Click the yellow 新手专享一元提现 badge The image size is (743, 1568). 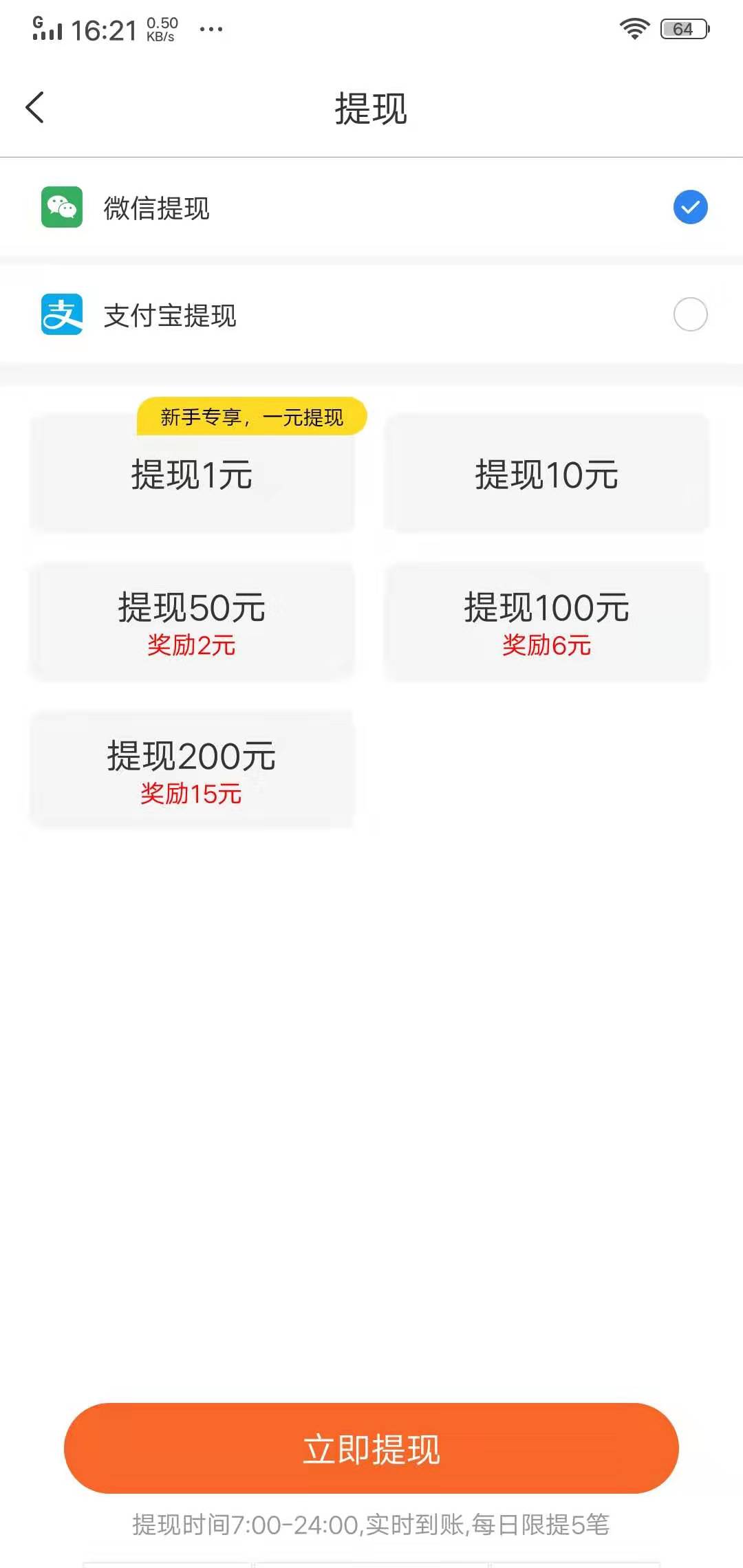tap(251, 415)
